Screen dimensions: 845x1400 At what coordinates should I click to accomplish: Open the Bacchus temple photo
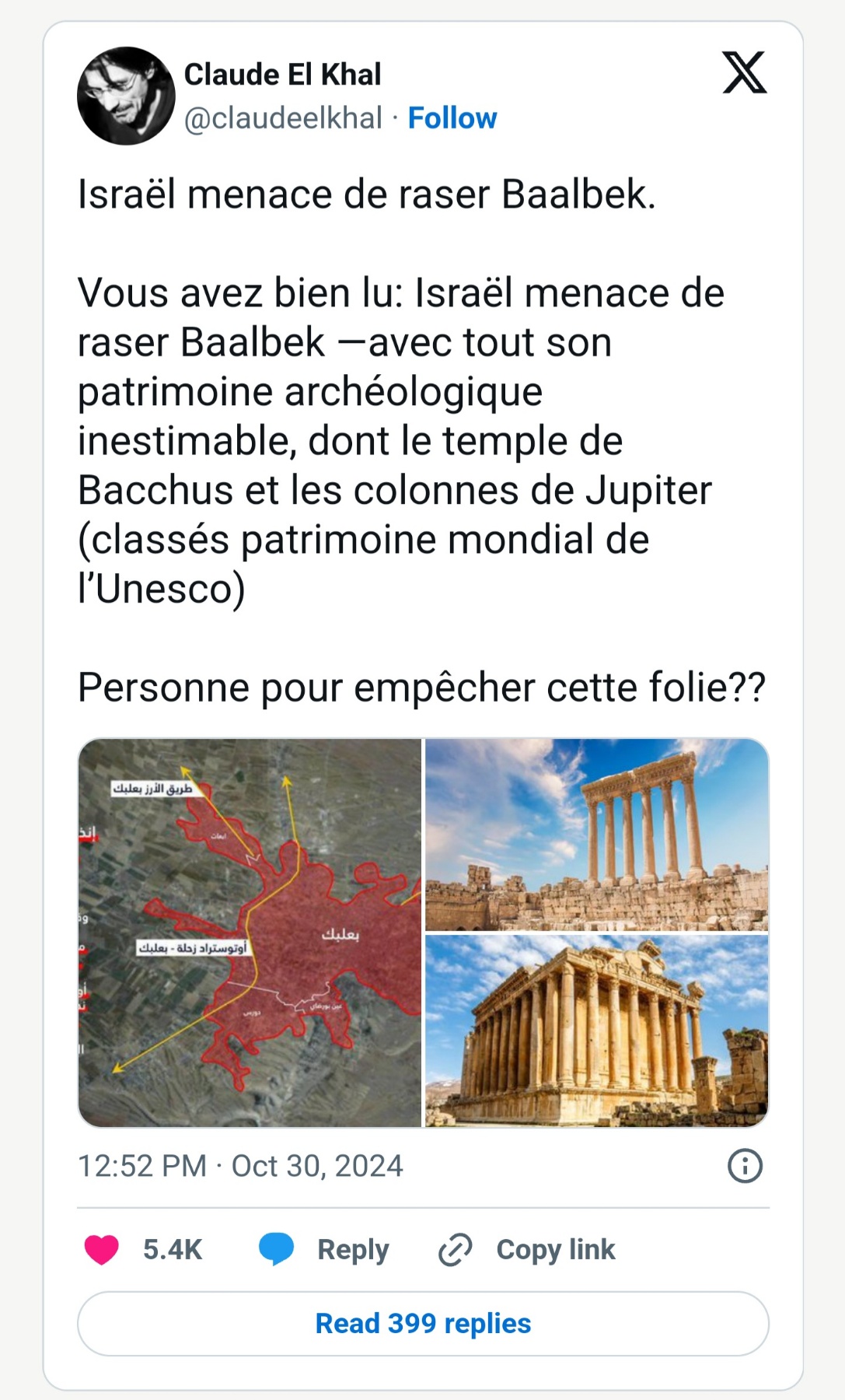[x=596, y=1031]
